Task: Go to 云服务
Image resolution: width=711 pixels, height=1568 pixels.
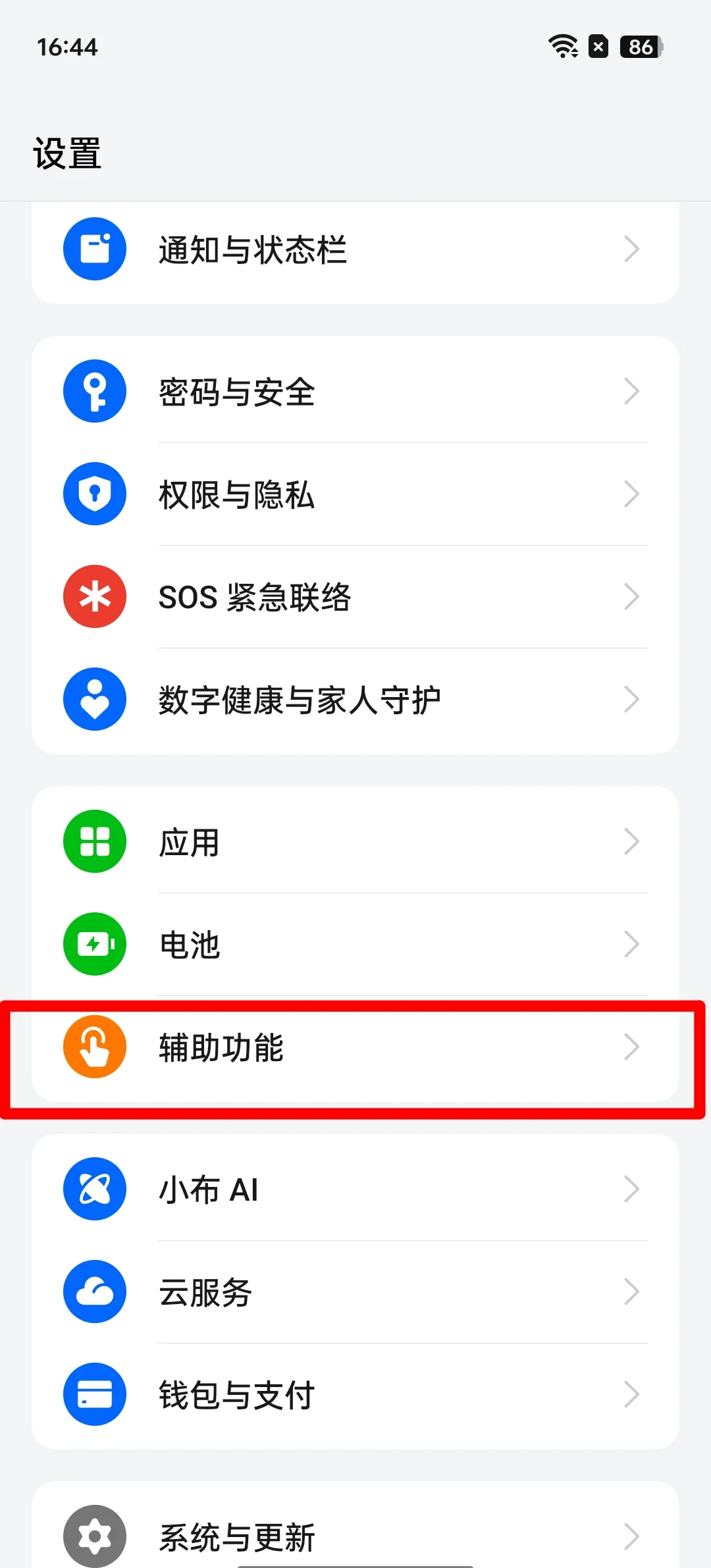Action: coord(355,1292)
